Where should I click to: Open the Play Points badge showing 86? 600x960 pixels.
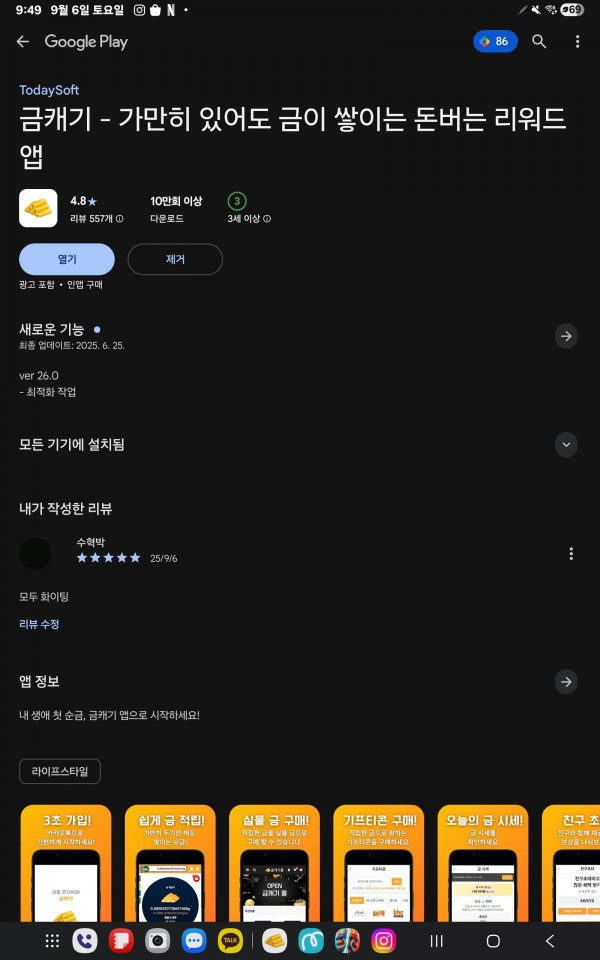pos(495,41)
